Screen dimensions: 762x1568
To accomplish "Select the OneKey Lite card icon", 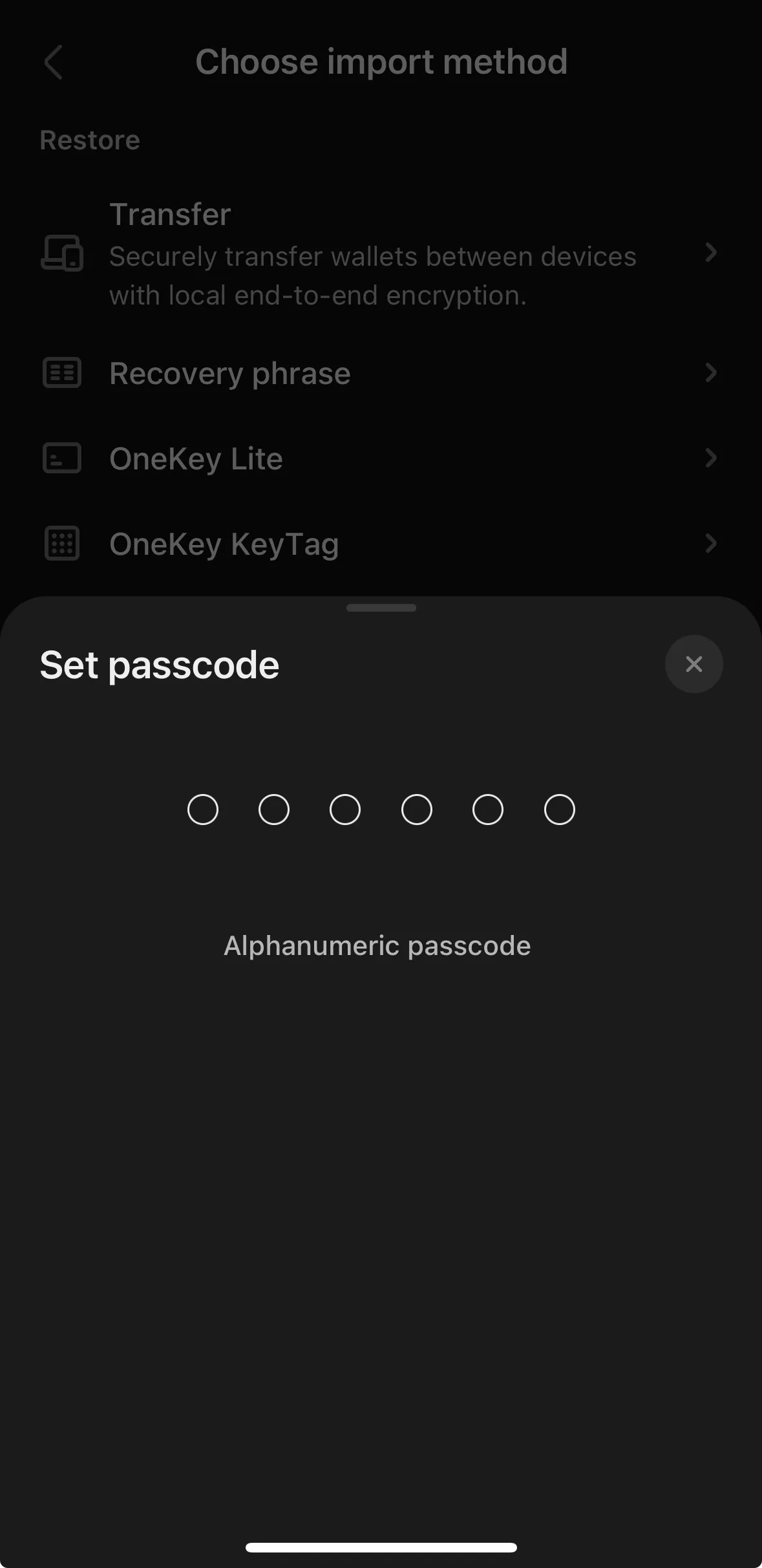I will pyautogui.click(x=62, y=458).
